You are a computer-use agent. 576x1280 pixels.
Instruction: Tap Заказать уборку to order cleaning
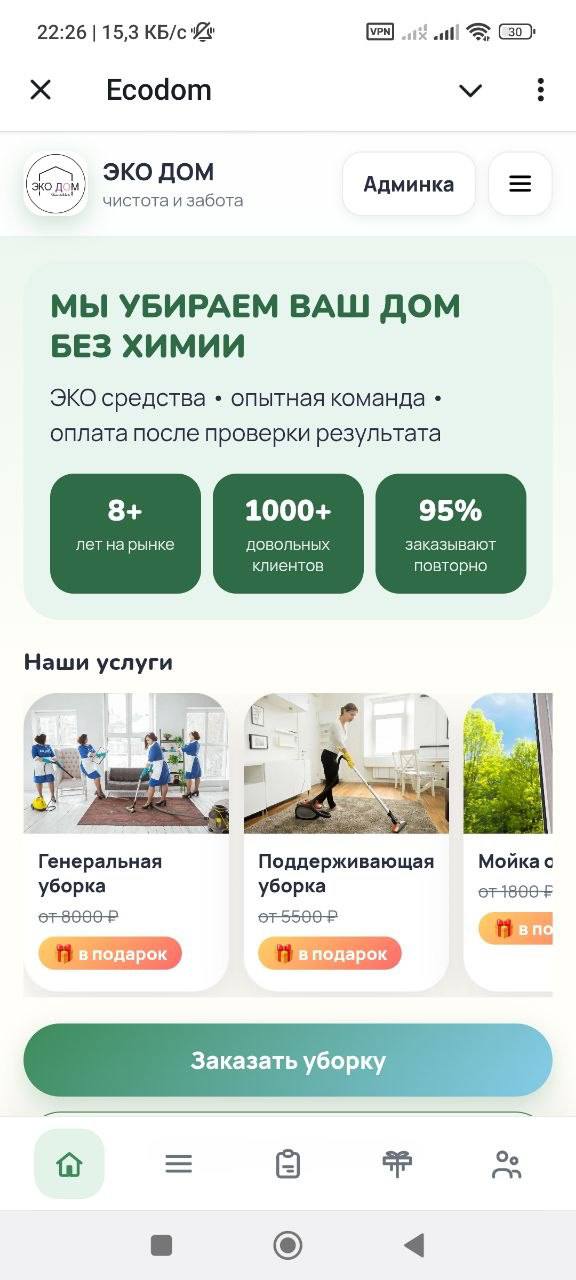click(x=288, y=1060)
